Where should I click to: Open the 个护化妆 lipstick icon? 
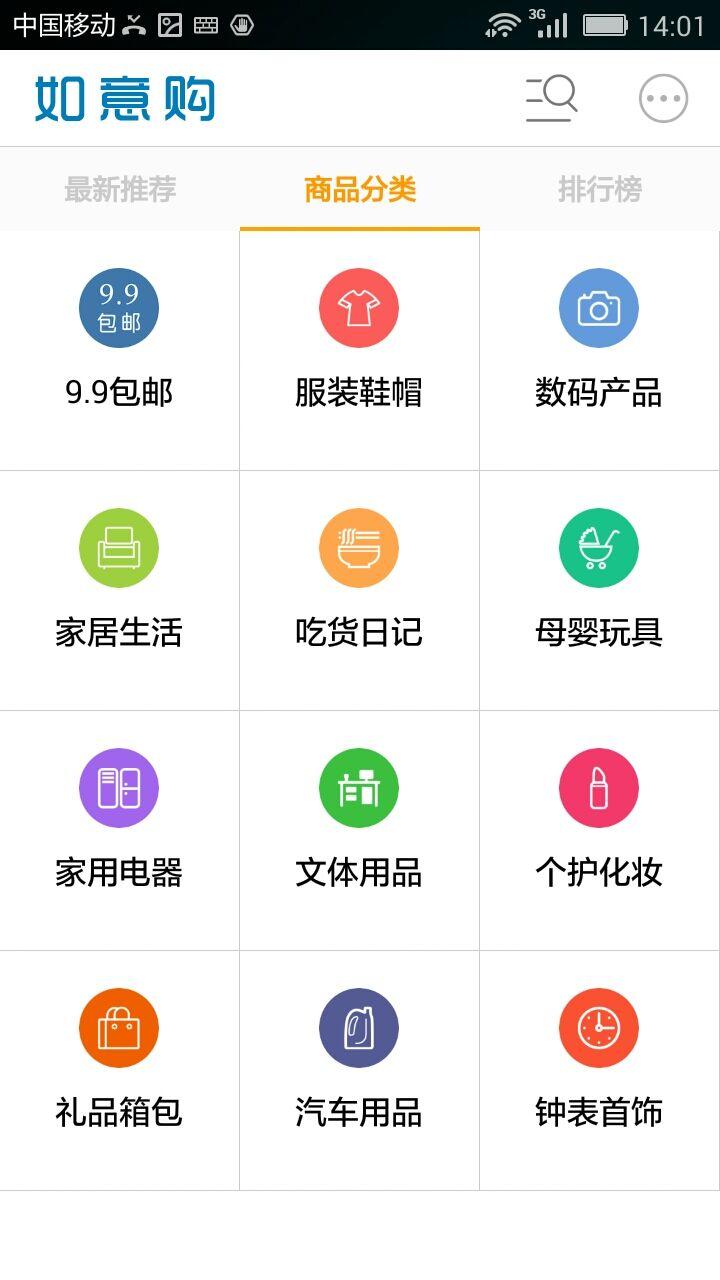[x=599, y=788]
